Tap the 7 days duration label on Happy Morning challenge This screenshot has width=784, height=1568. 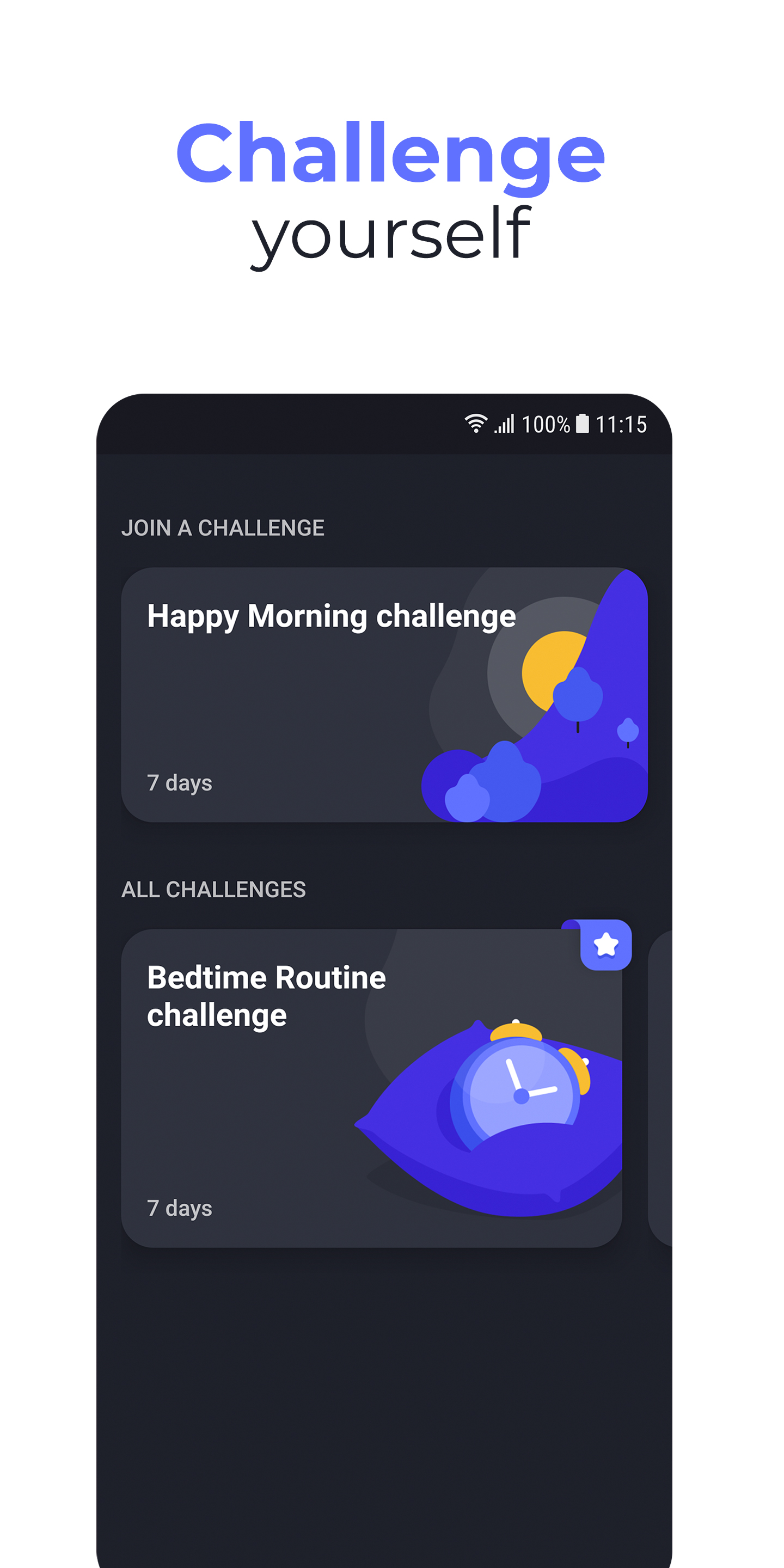[179, 783]
